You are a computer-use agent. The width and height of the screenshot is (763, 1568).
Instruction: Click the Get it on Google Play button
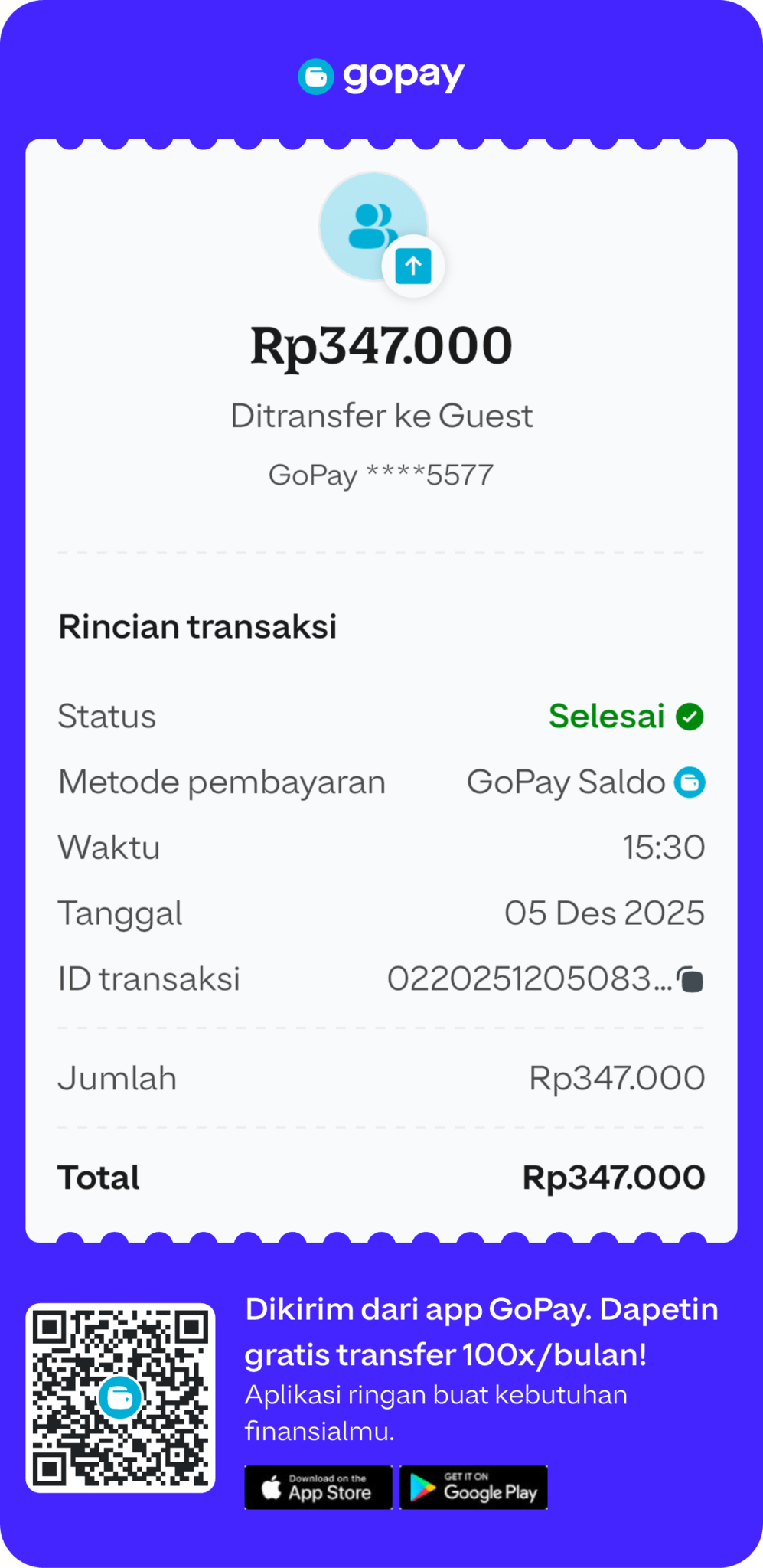coord(473,1488)
